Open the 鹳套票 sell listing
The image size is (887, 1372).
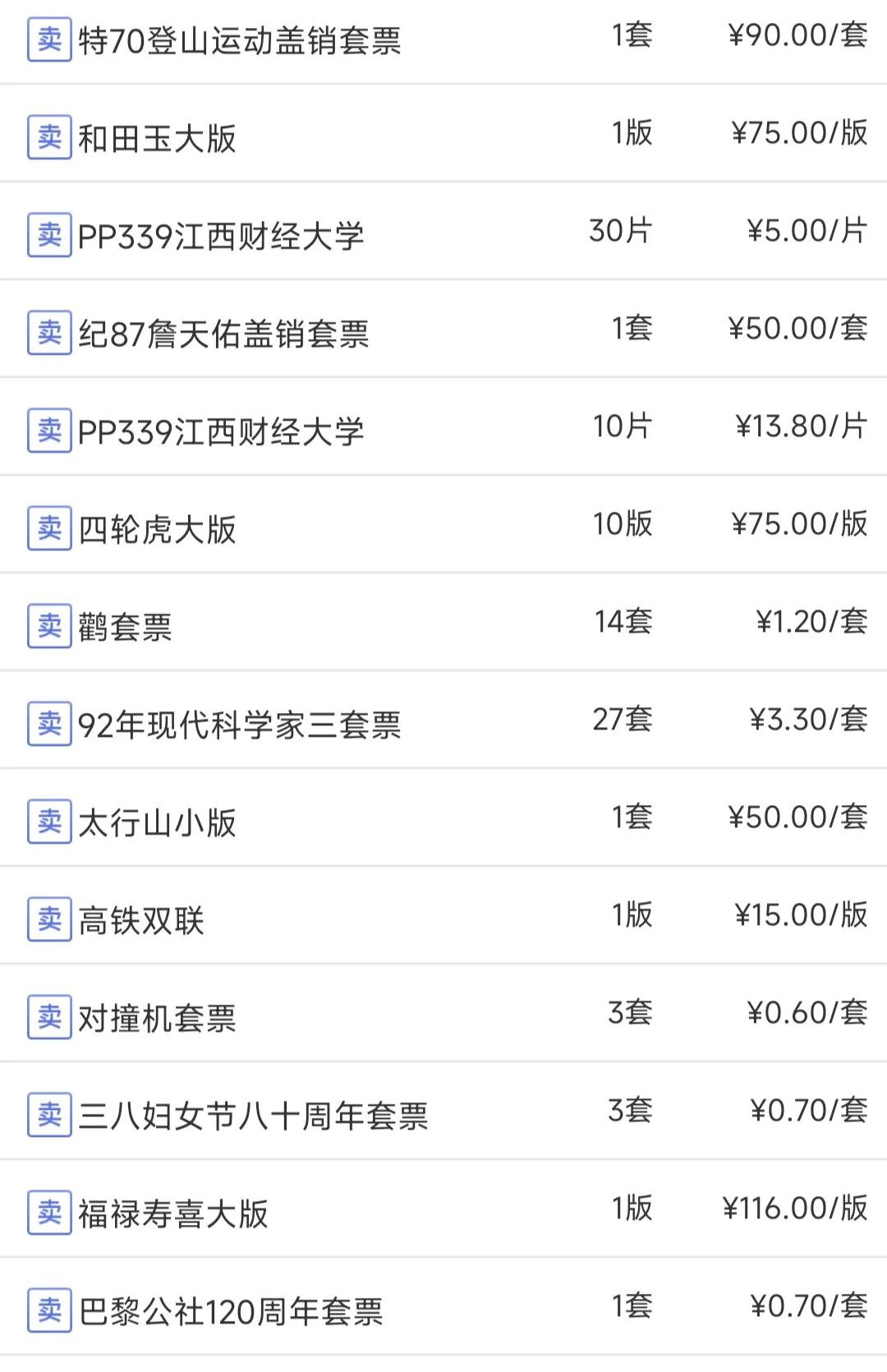point(125,626)
